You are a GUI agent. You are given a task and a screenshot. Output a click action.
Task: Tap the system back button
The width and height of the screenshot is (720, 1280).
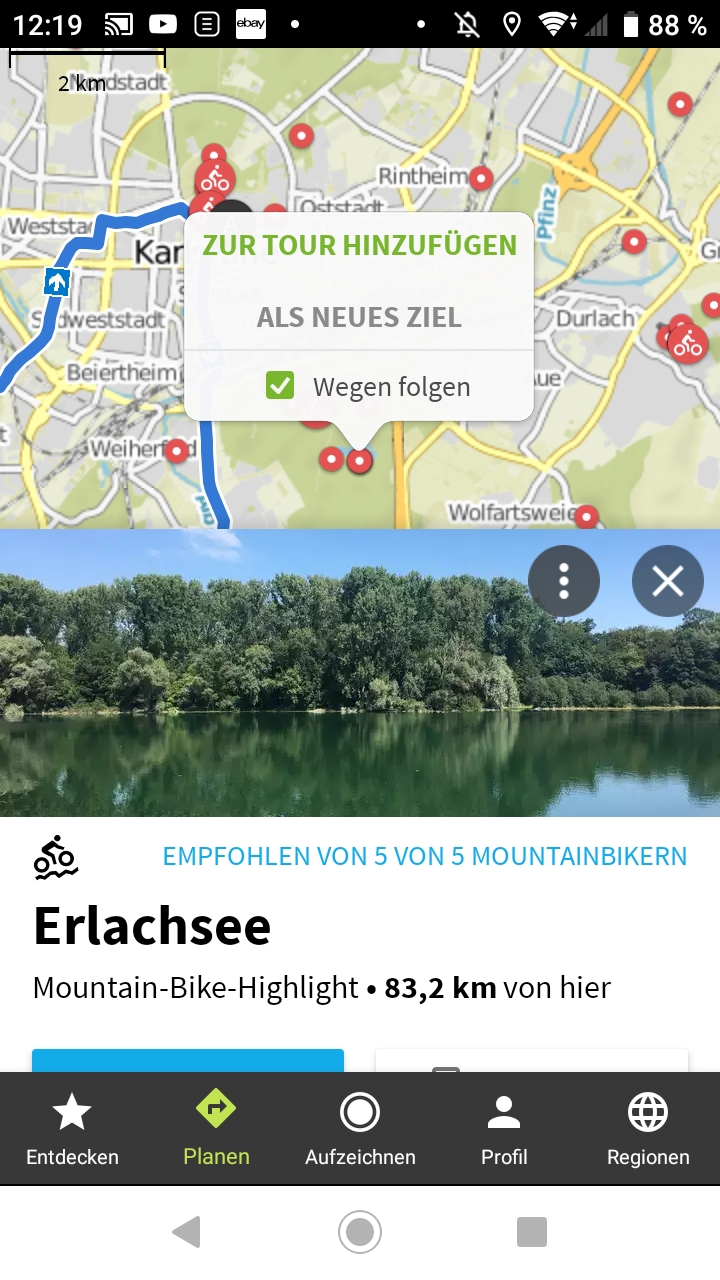coord(187,1232)
